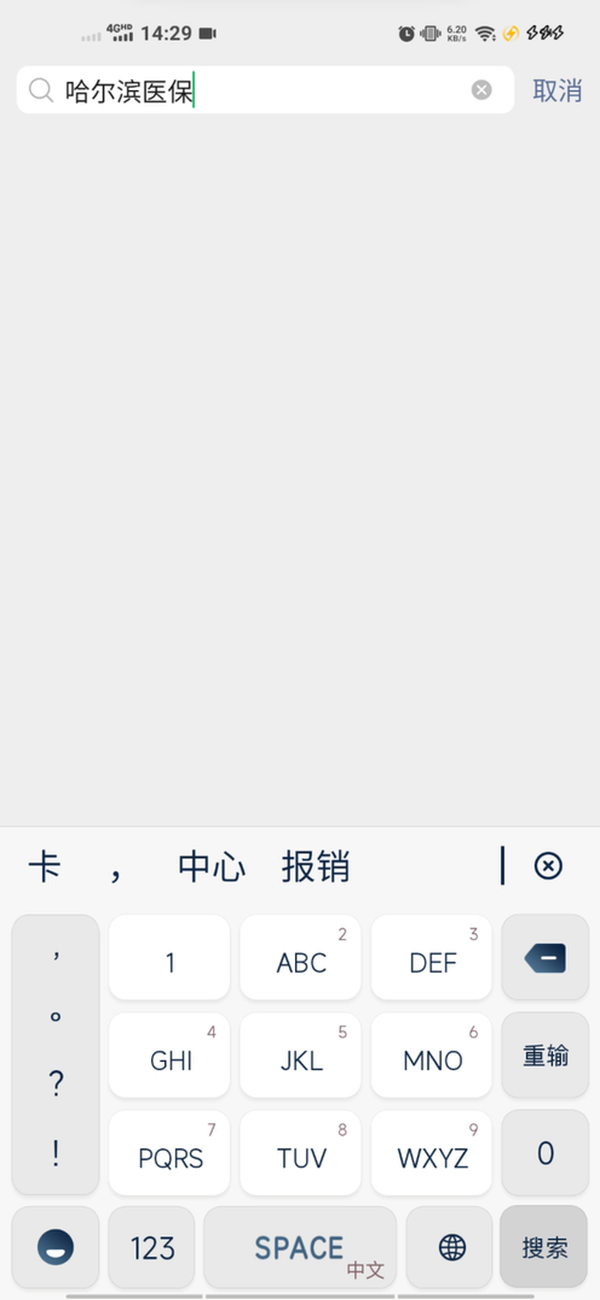600x1300 pixels.
Task: Dismiss the keyboard suggestion bar
Action: pos(548,866)
